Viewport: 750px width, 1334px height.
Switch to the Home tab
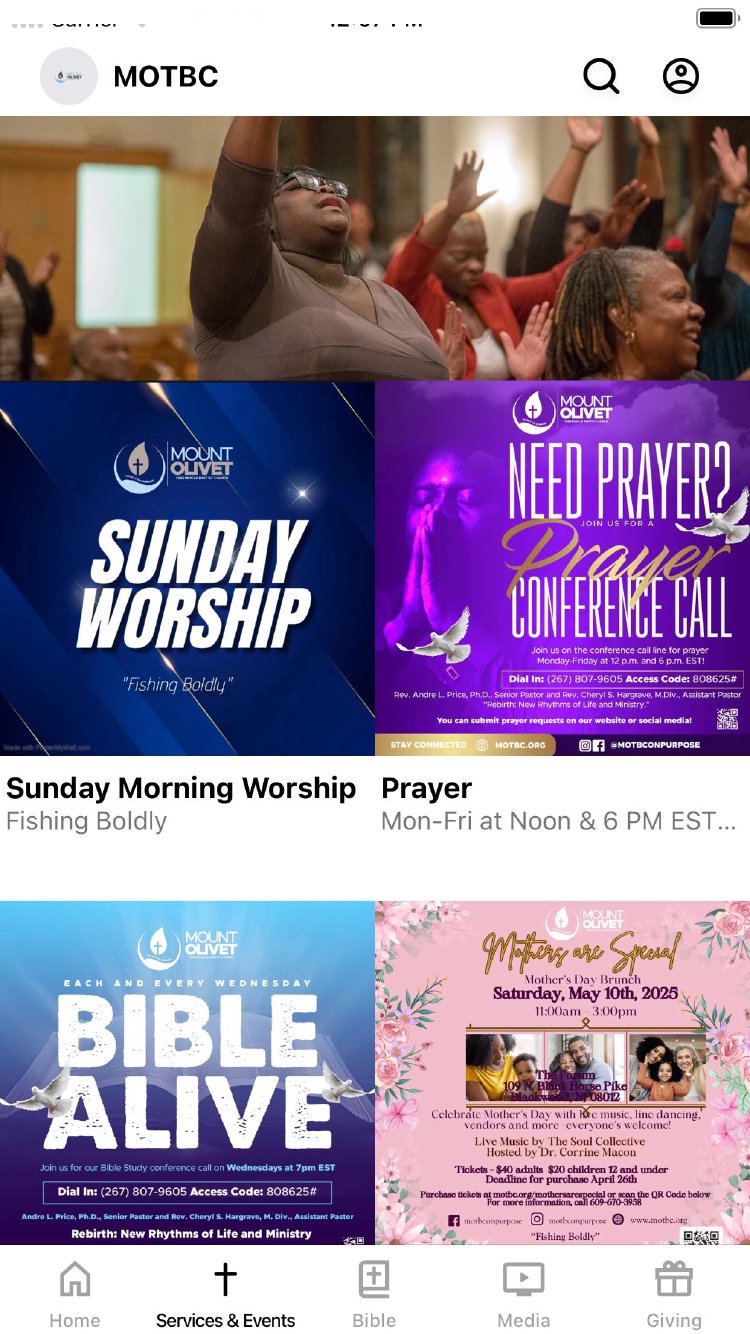click(x=75, y=1294)
